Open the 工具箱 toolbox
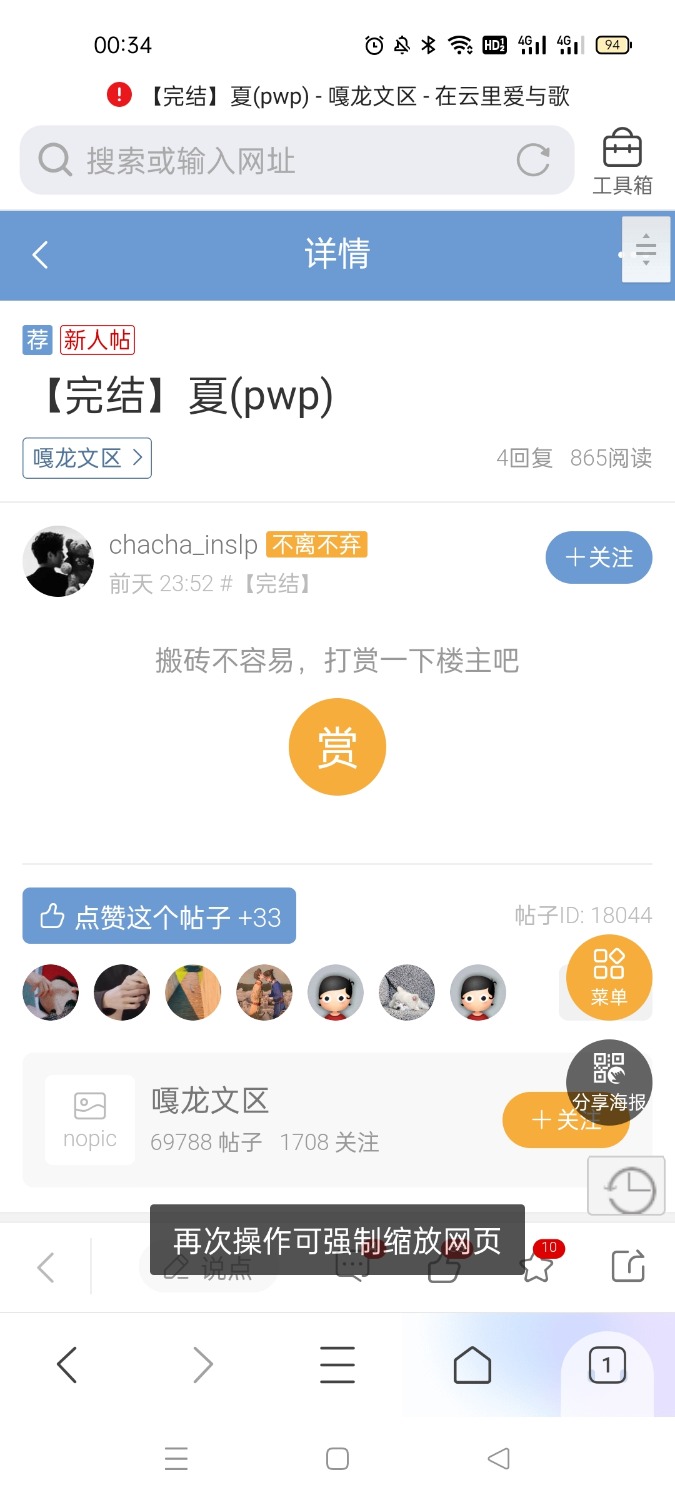The image size is (675, 1500). pyautogui.click(x=622, y=160)
